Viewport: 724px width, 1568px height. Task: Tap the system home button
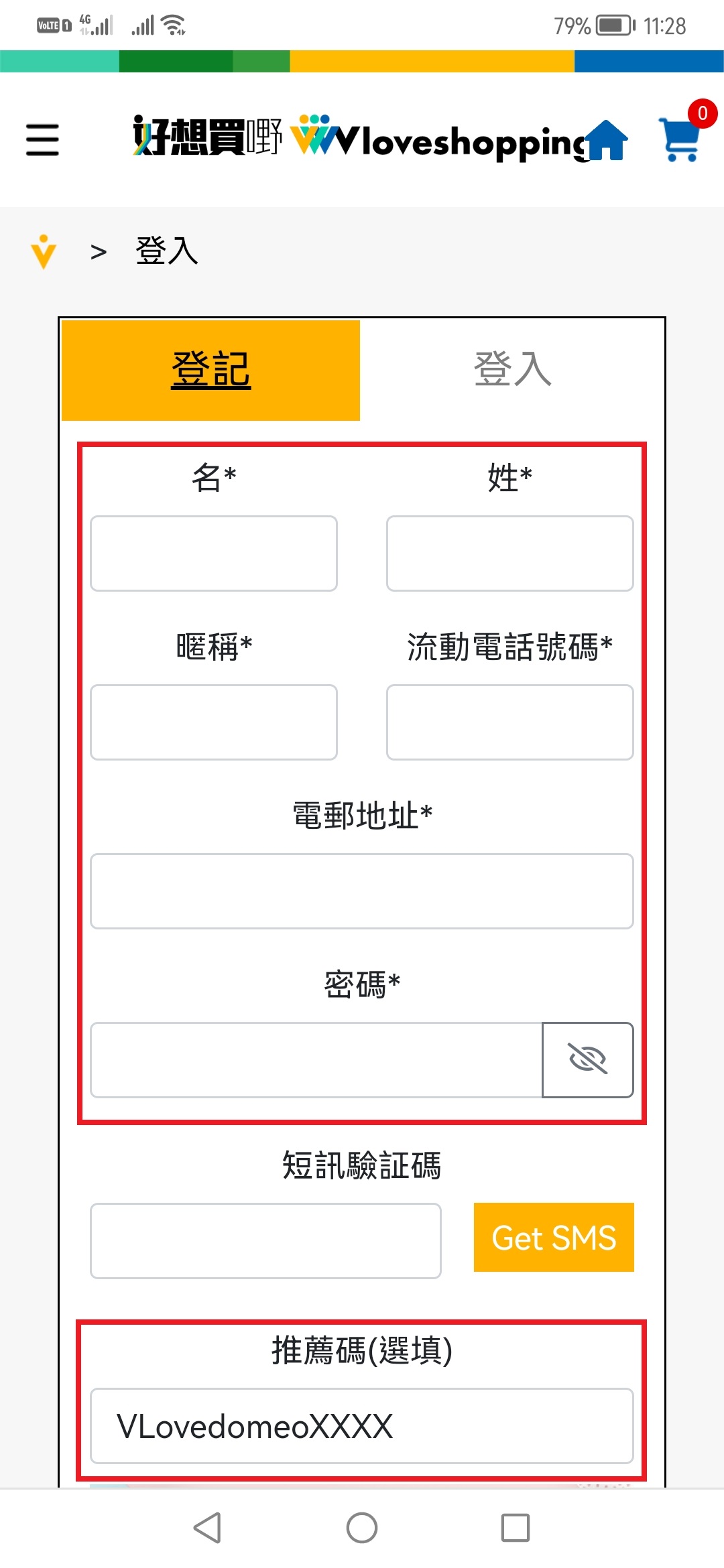pos(362,1528)
